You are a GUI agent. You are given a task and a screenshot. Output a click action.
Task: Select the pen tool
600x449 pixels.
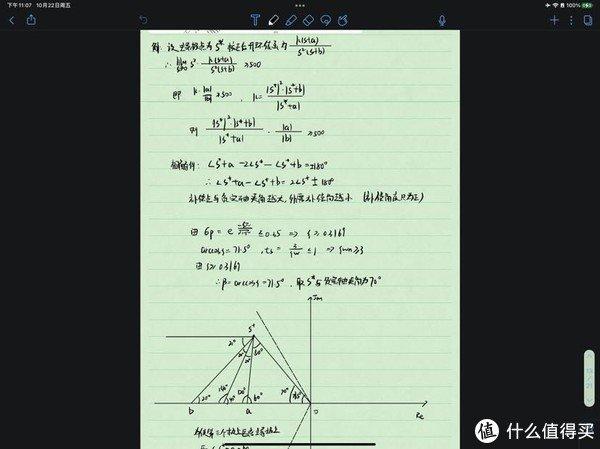click(x=273, y=19)
